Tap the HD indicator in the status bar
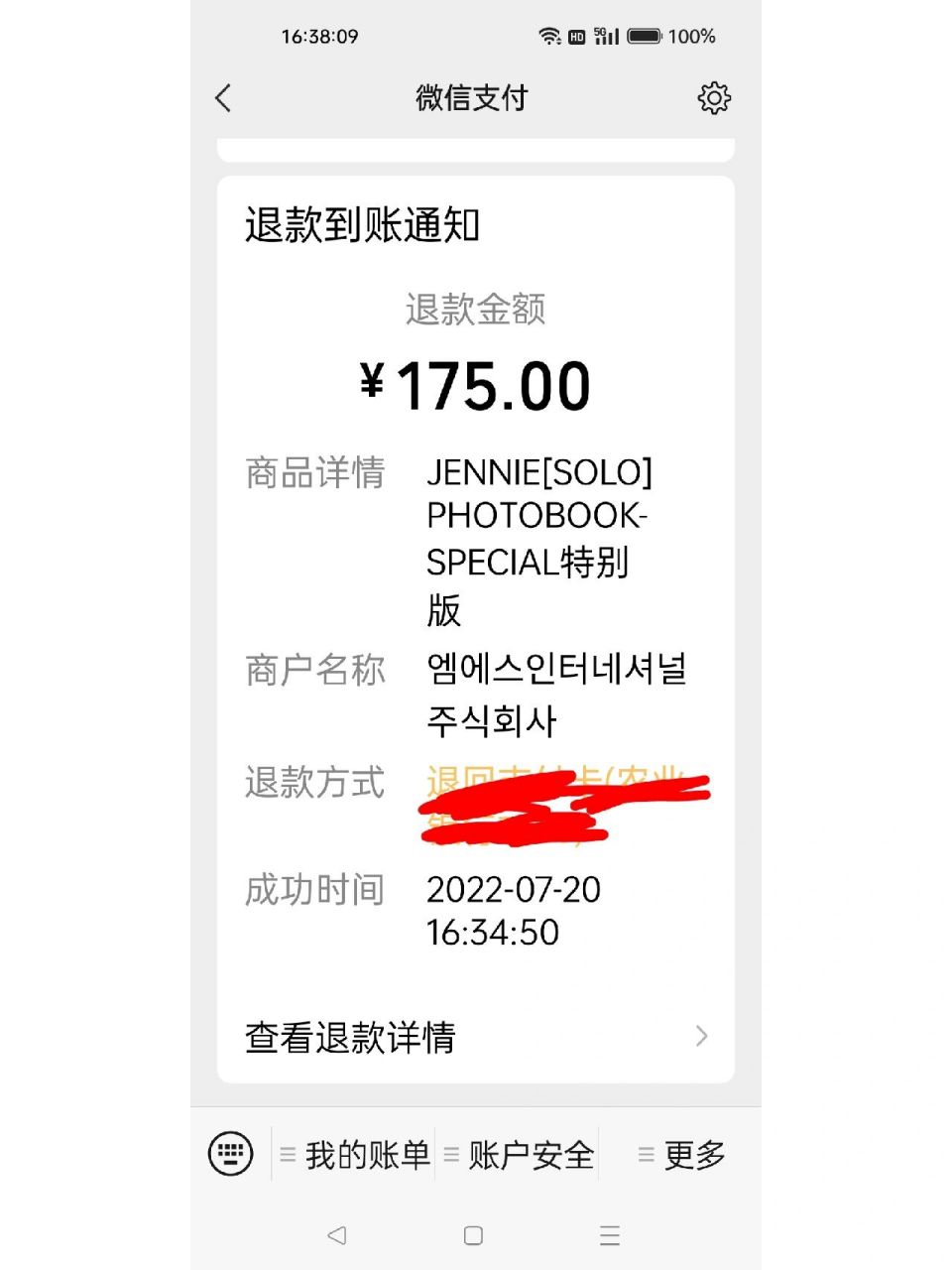Image resolution: width=952 pixels, height=1270 pixels. (x=577, y=36)
